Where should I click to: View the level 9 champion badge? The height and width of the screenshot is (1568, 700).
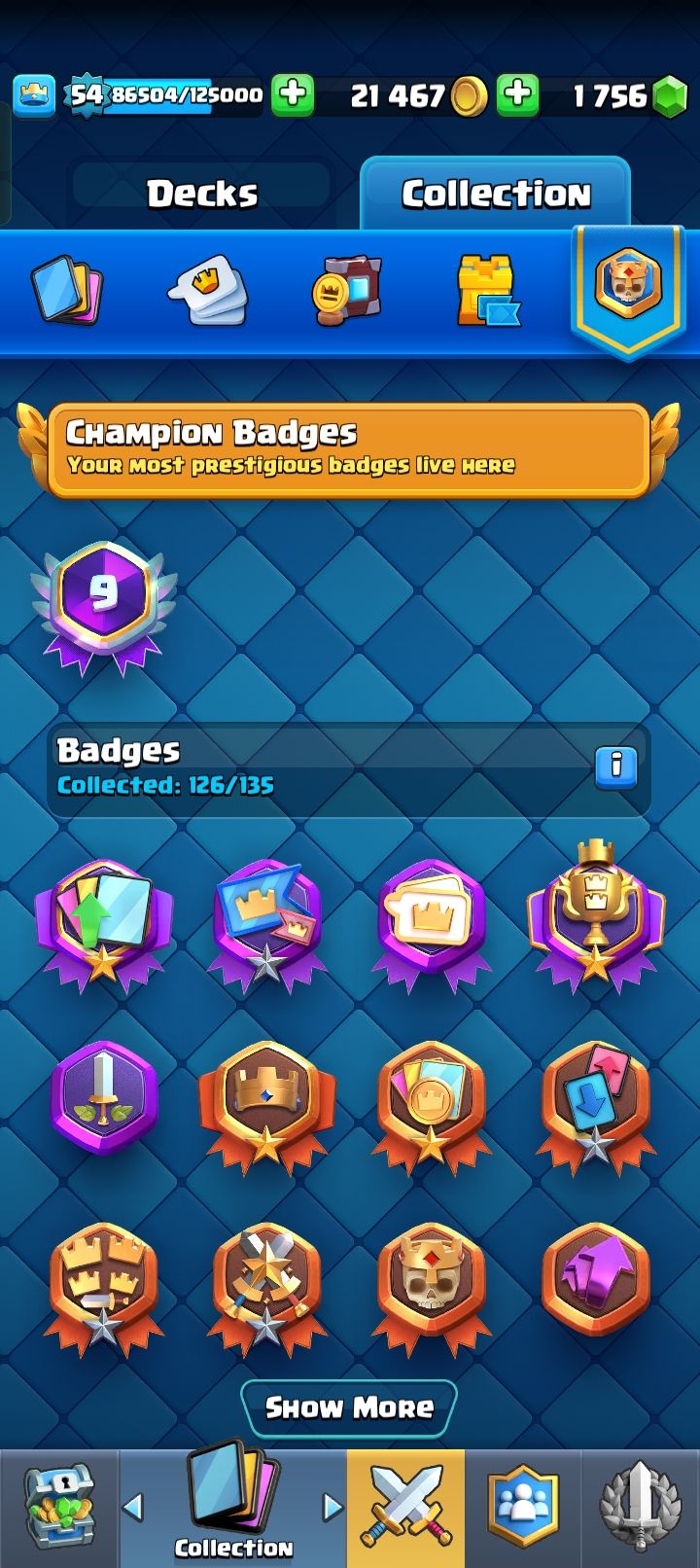pos(103,605)
